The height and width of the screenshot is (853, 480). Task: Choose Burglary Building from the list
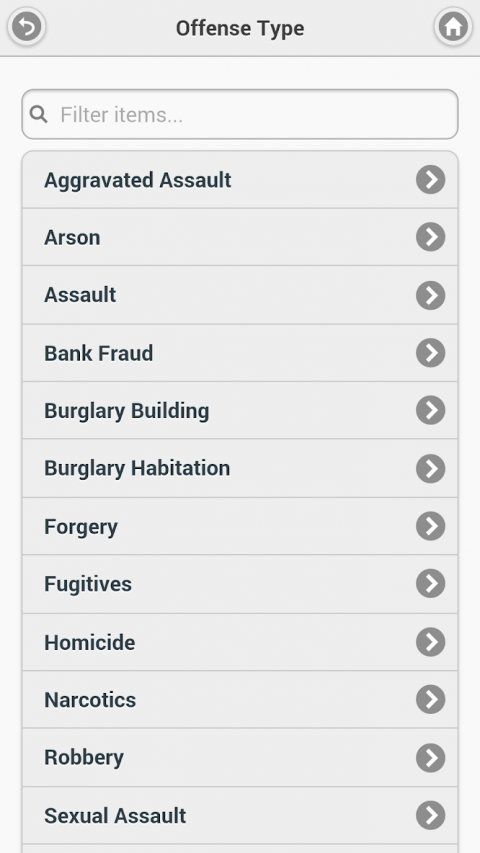tap(240, 411)
